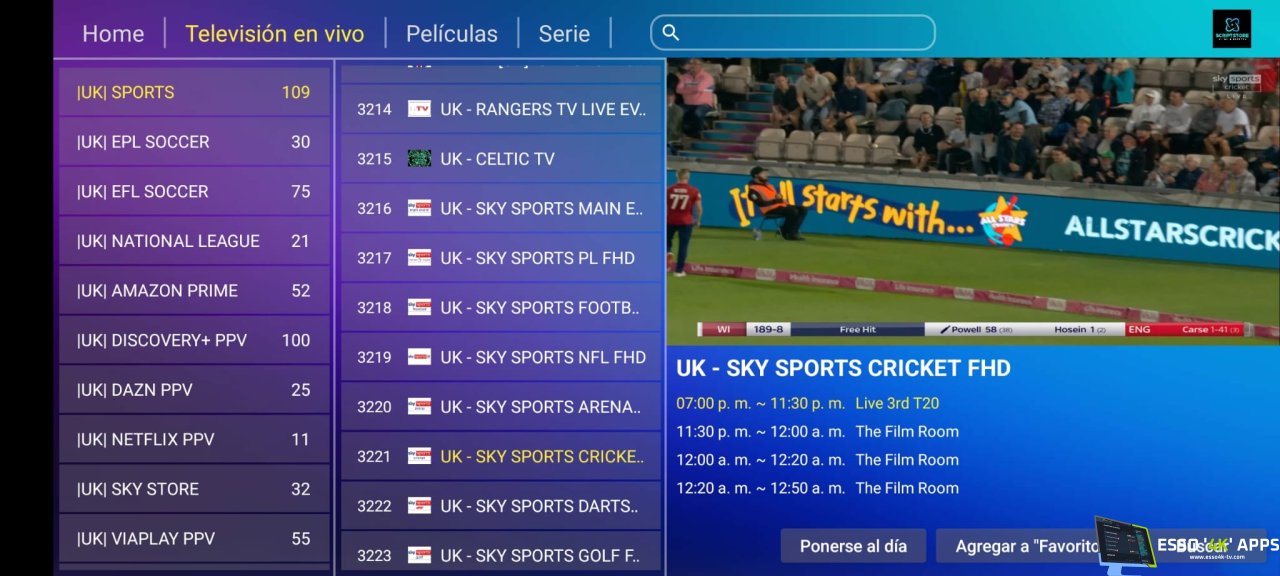
Task: Open the |UK| SKY STORE category
Action: (x=194, y=489)
